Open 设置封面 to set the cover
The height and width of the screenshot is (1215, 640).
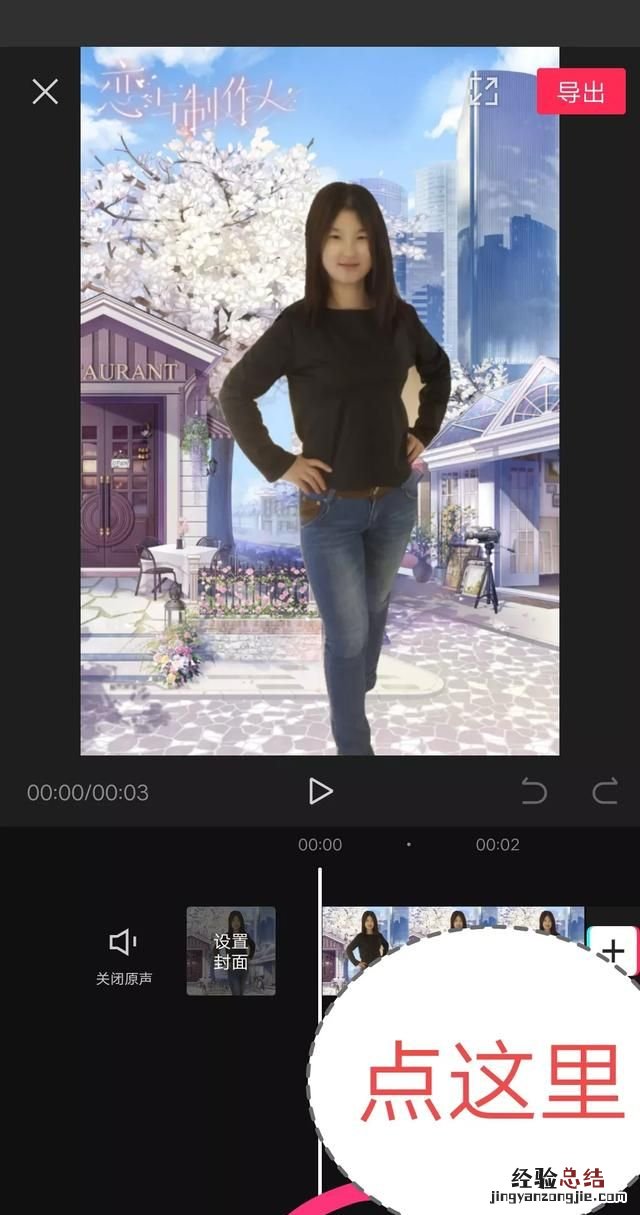click(x=231, y=951)
